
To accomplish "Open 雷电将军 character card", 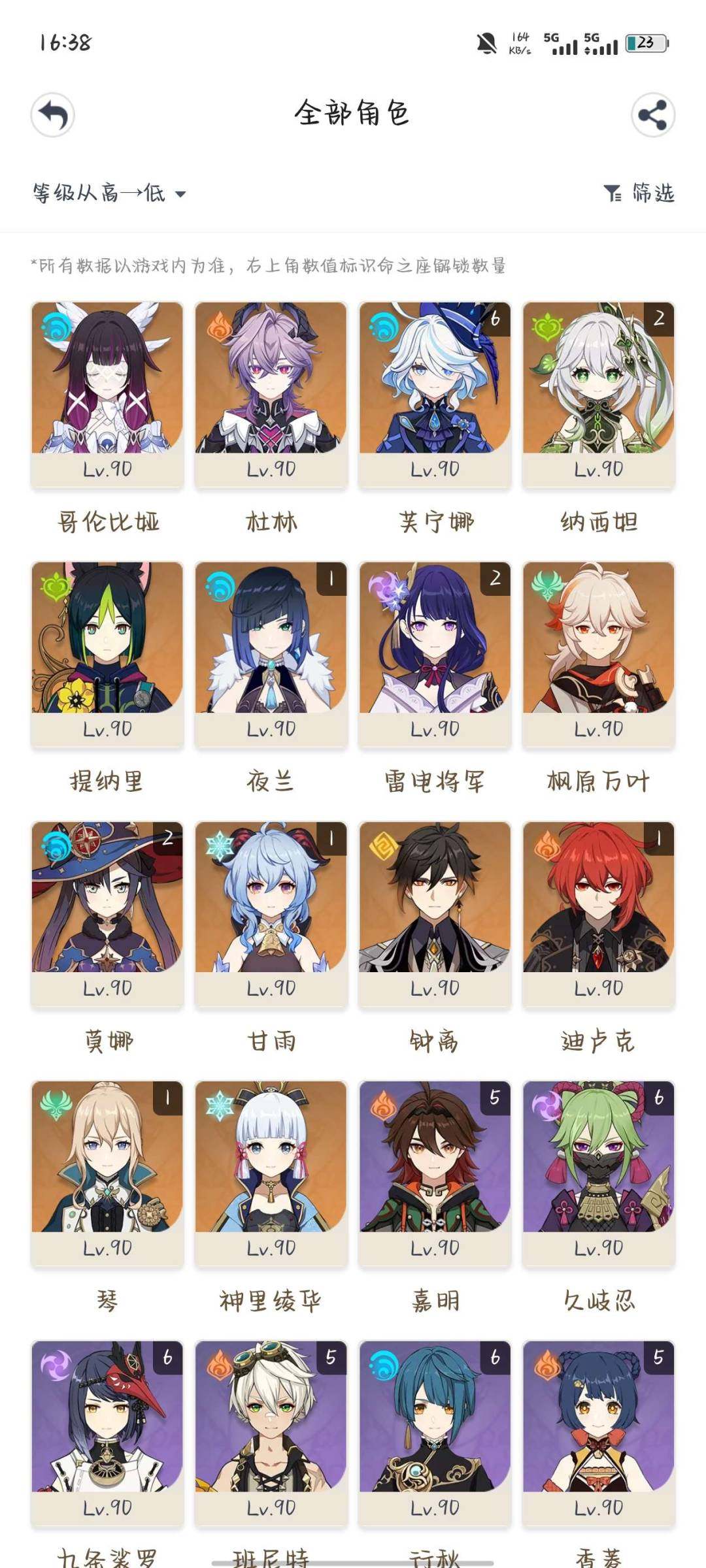I will (x=435, y=652).
